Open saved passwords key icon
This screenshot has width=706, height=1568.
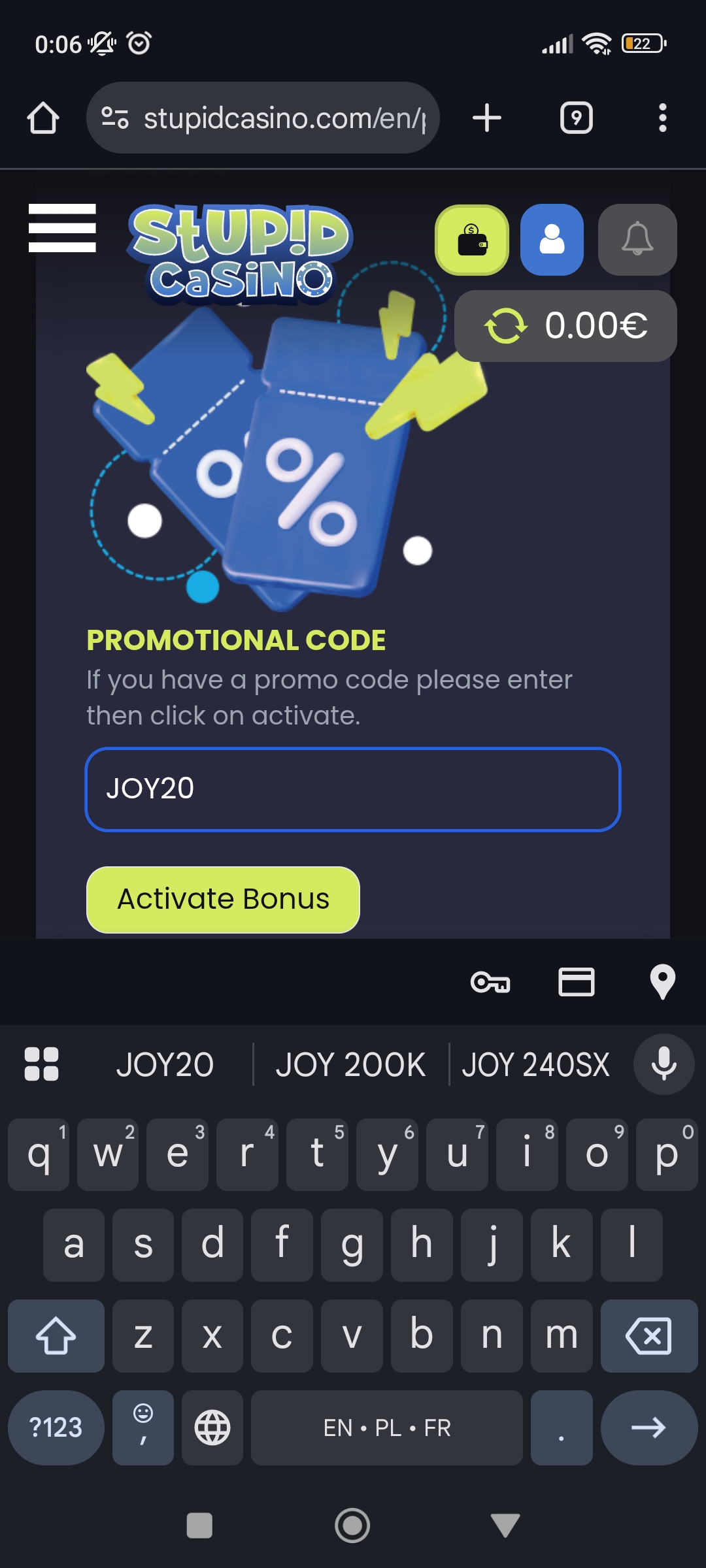(x=490, y=982)
